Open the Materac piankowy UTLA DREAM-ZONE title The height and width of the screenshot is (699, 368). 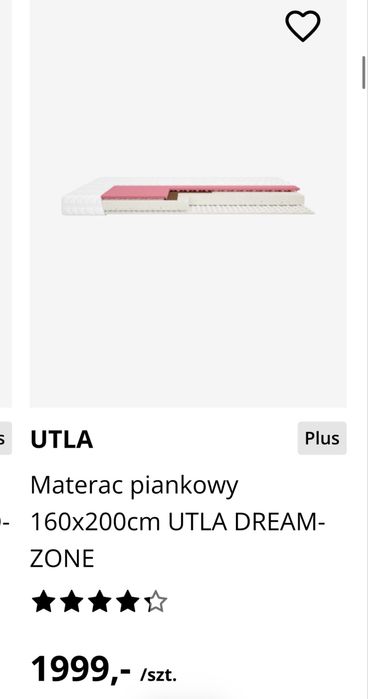tap(178, 522)
